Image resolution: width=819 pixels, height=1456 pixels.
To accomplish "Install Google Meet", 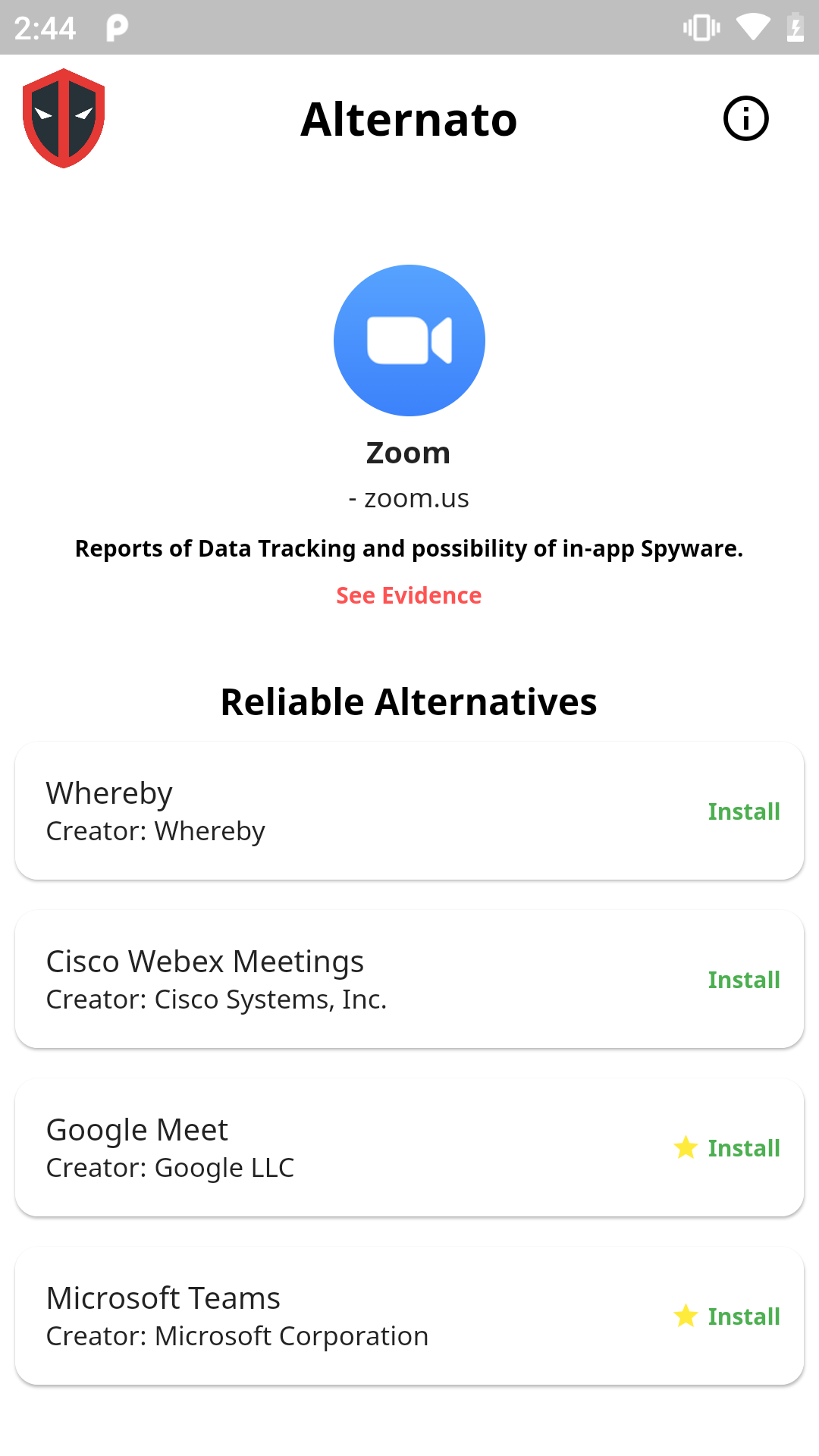I will (x=743, y=1148).
